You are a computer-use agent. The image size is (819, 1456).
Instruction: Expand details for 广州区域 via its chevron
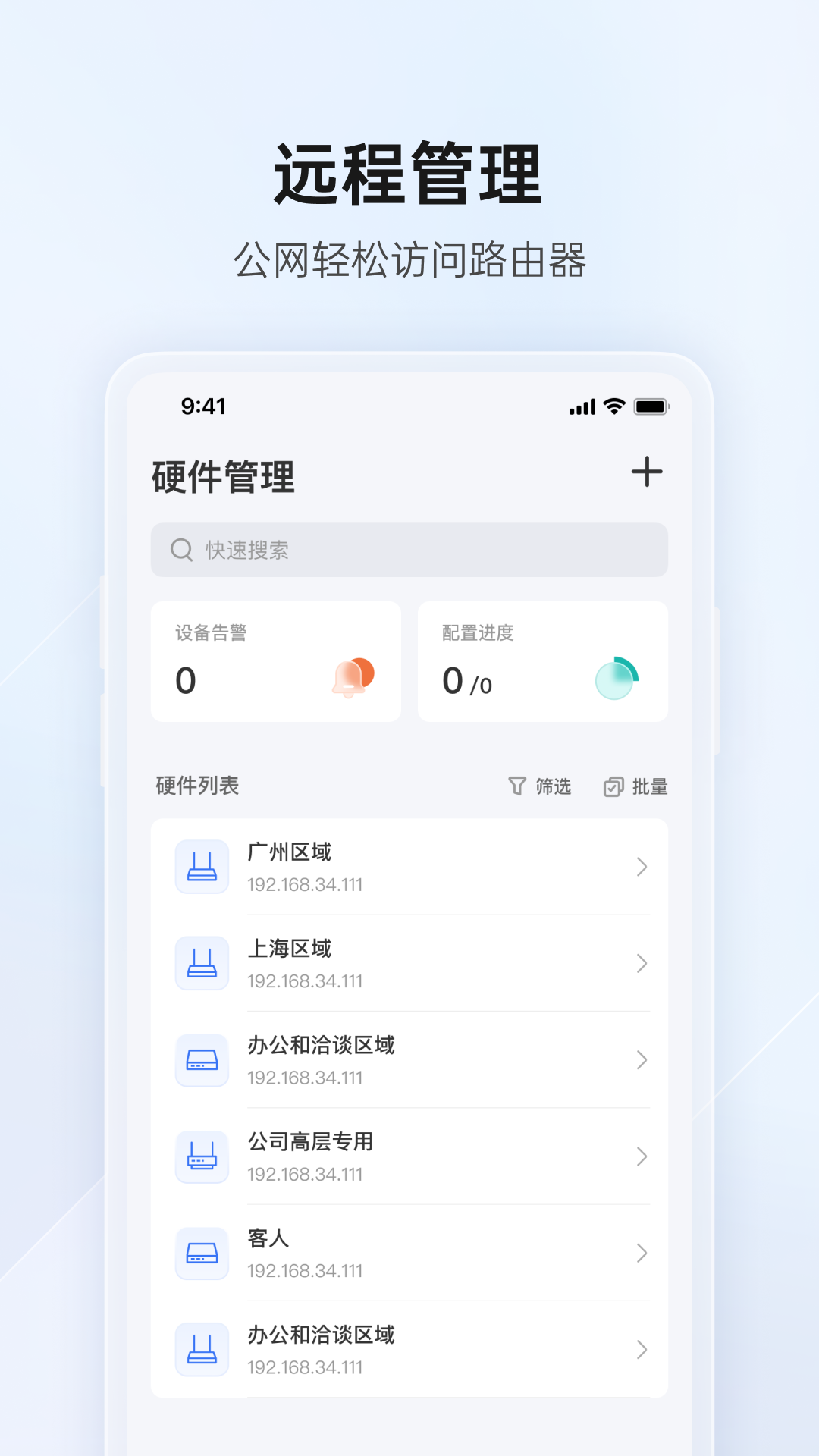coord(642,867)
